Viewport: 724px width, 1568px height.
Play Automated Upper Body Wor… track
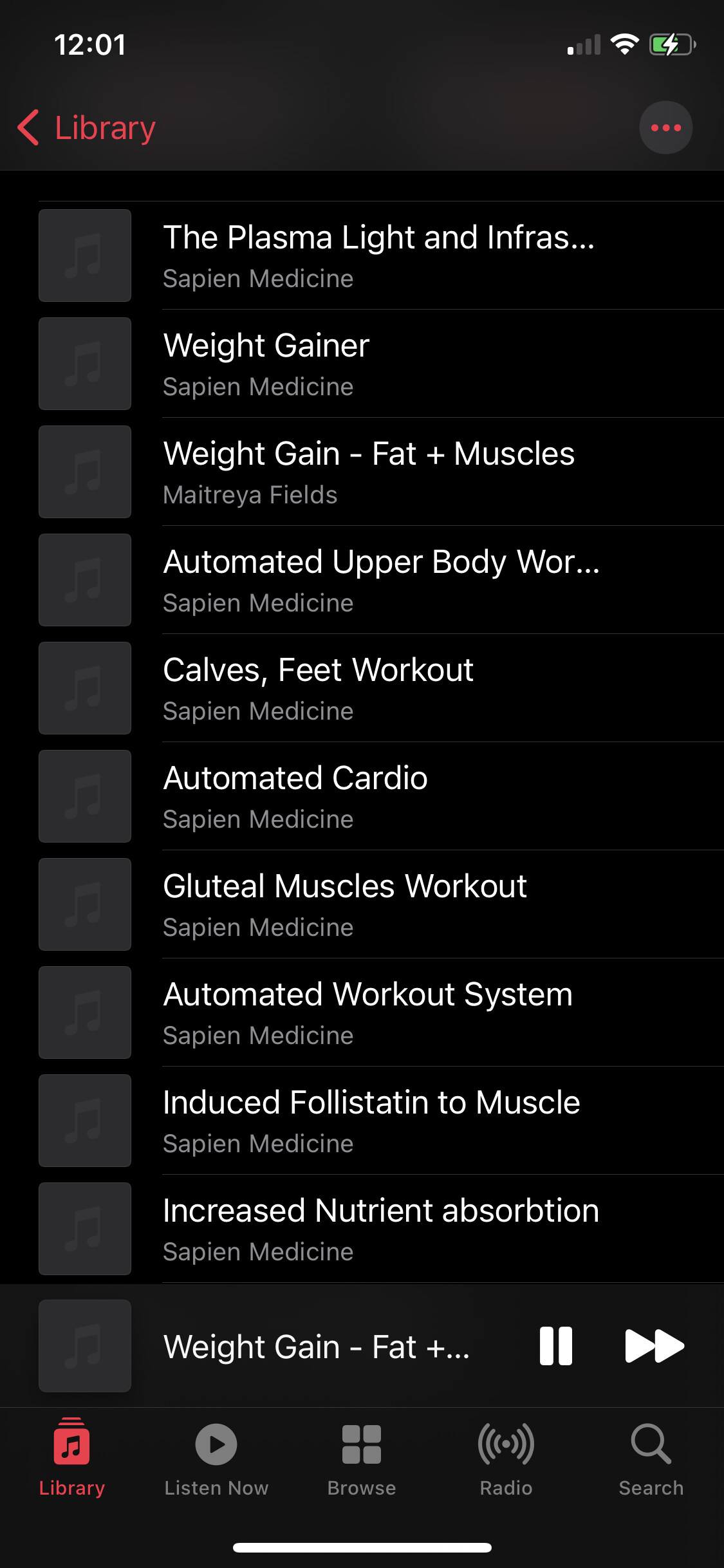pos(381,580)
